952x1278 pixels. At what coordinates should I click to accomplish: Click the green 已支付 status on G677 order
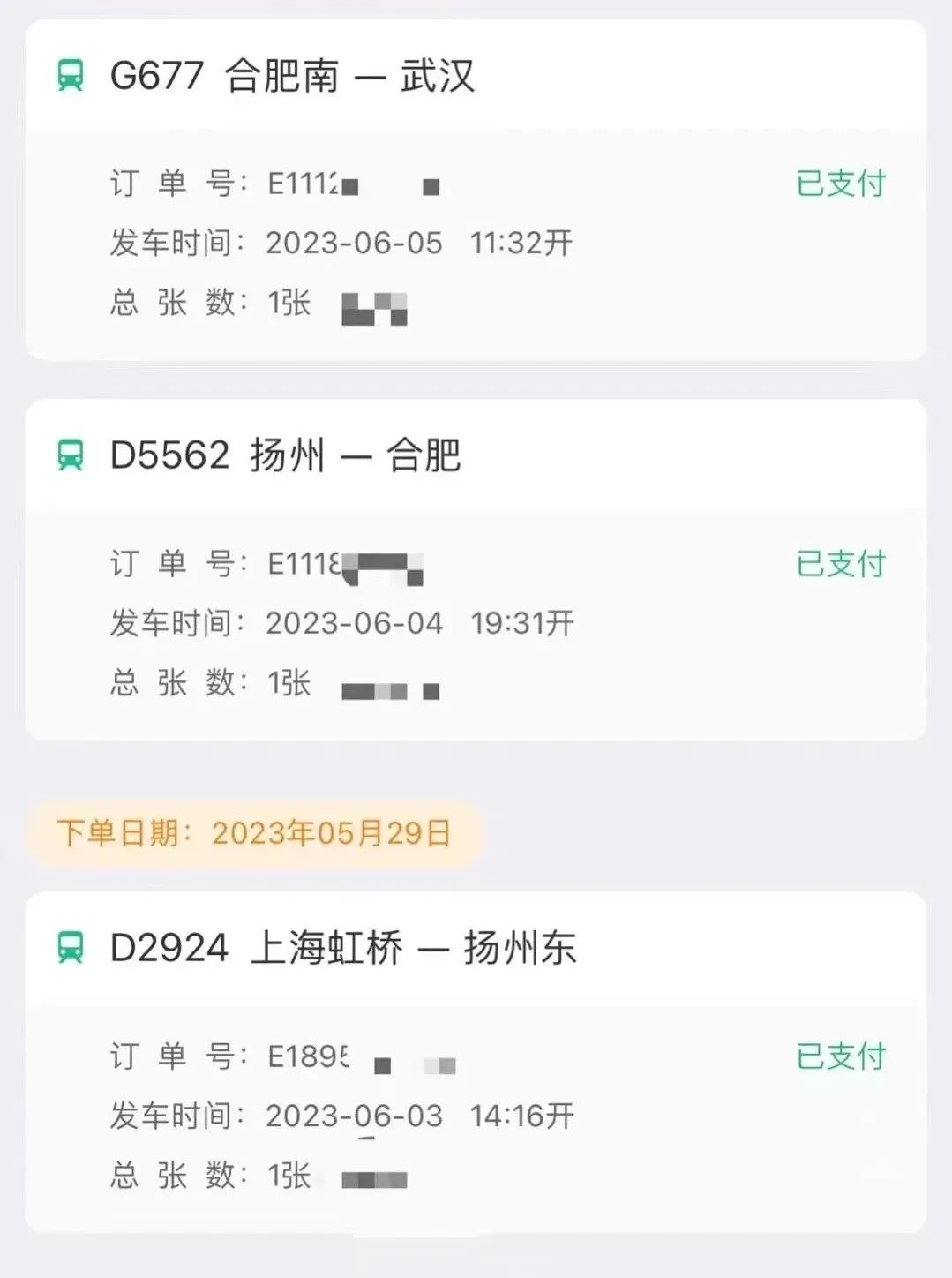click(840, 183)
